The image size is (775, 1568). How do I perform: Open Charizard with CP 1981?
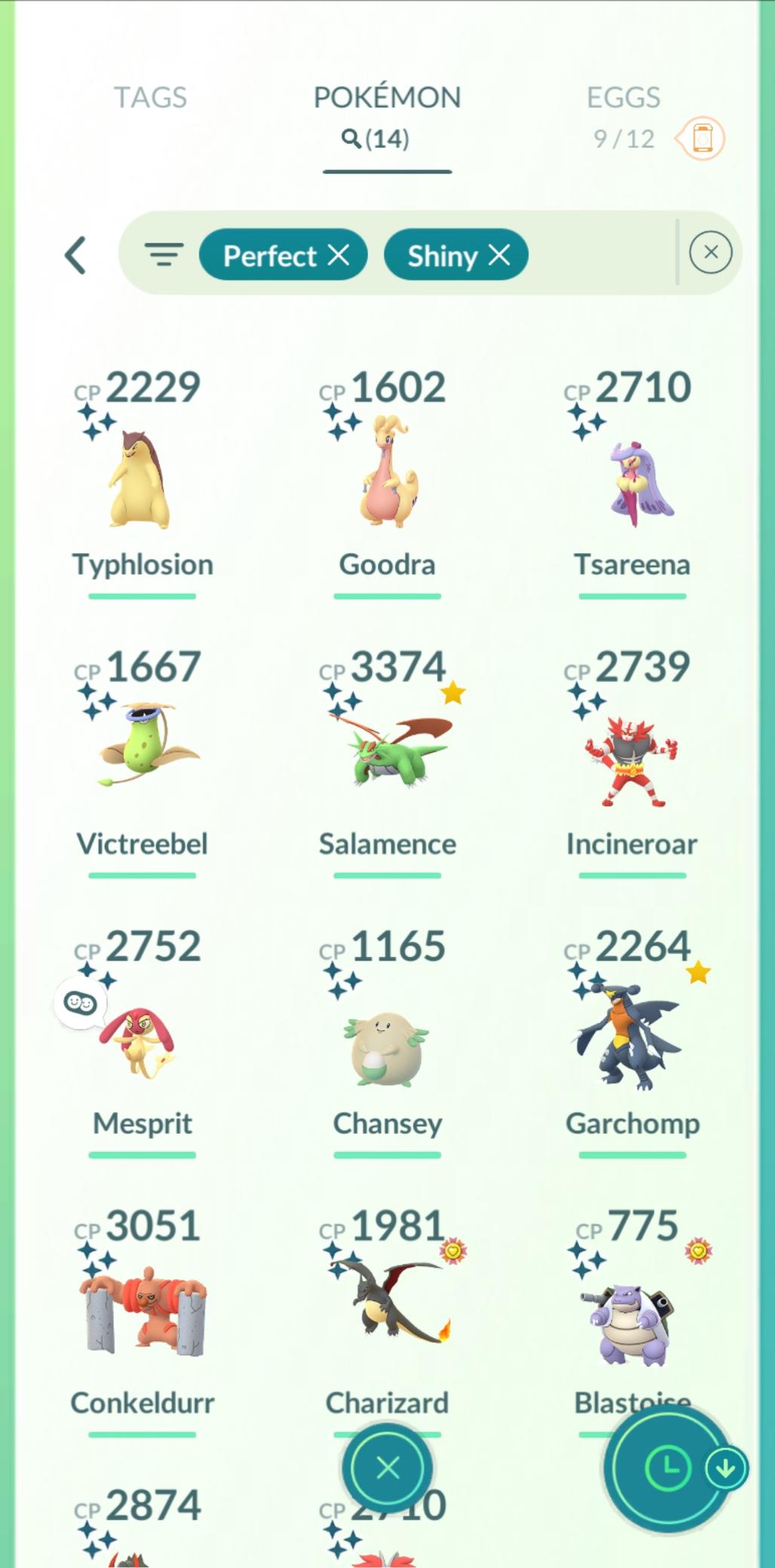pos(387,1315)
